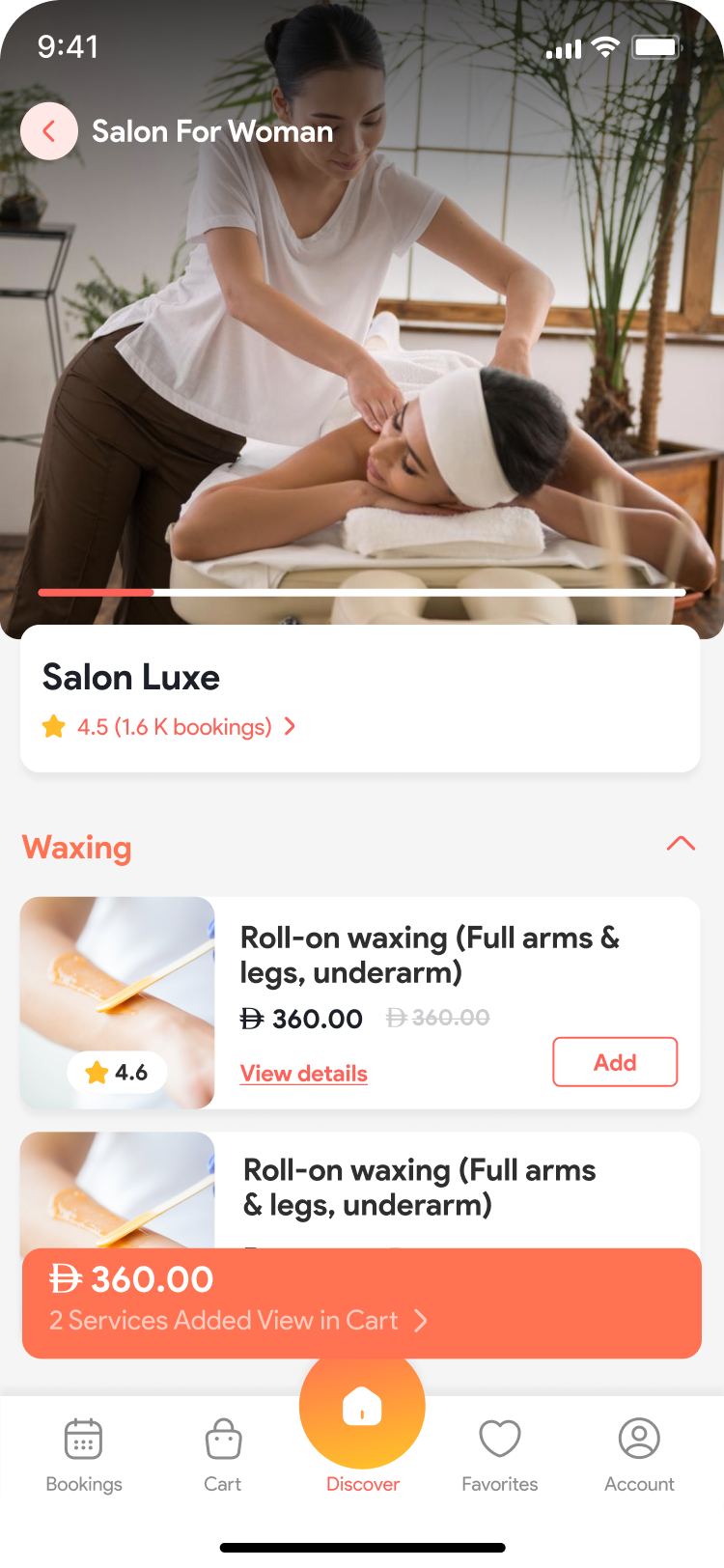The image size is (724, 1568).
Task: Go back using the arrow button
Action: [48, 131]
